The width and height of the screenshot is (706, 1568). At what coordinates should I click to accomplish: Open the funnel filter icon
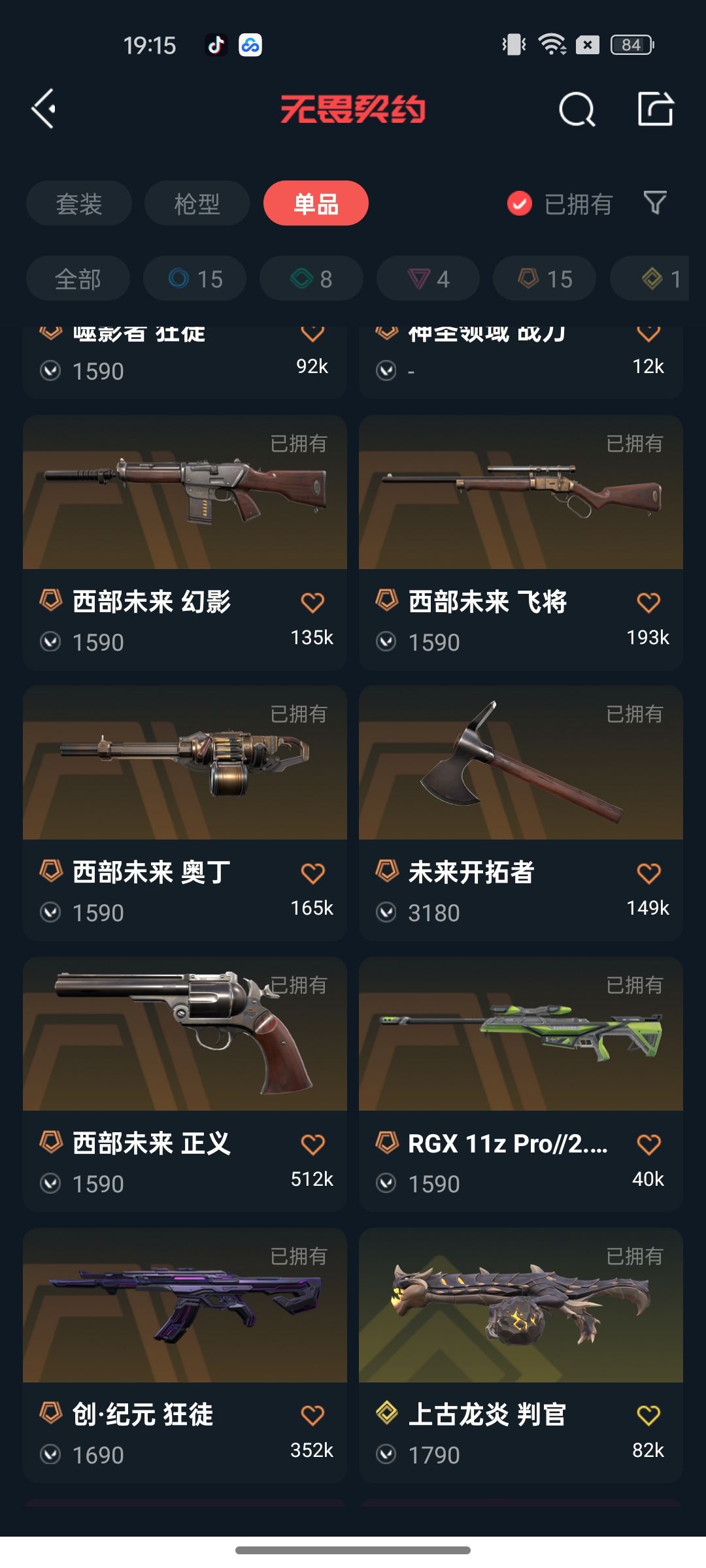655,203
